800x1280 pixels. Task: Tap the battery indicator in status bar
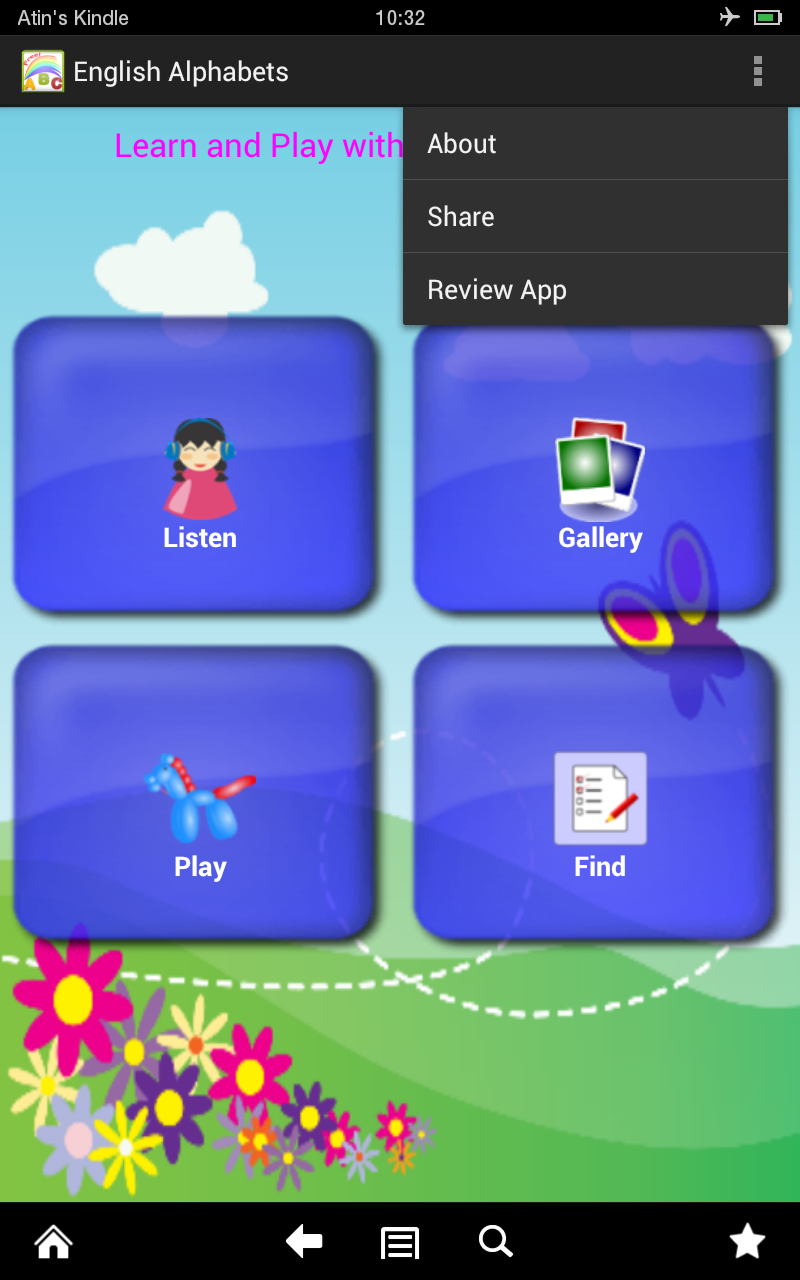pyautogui.click(x=765, y=16)
